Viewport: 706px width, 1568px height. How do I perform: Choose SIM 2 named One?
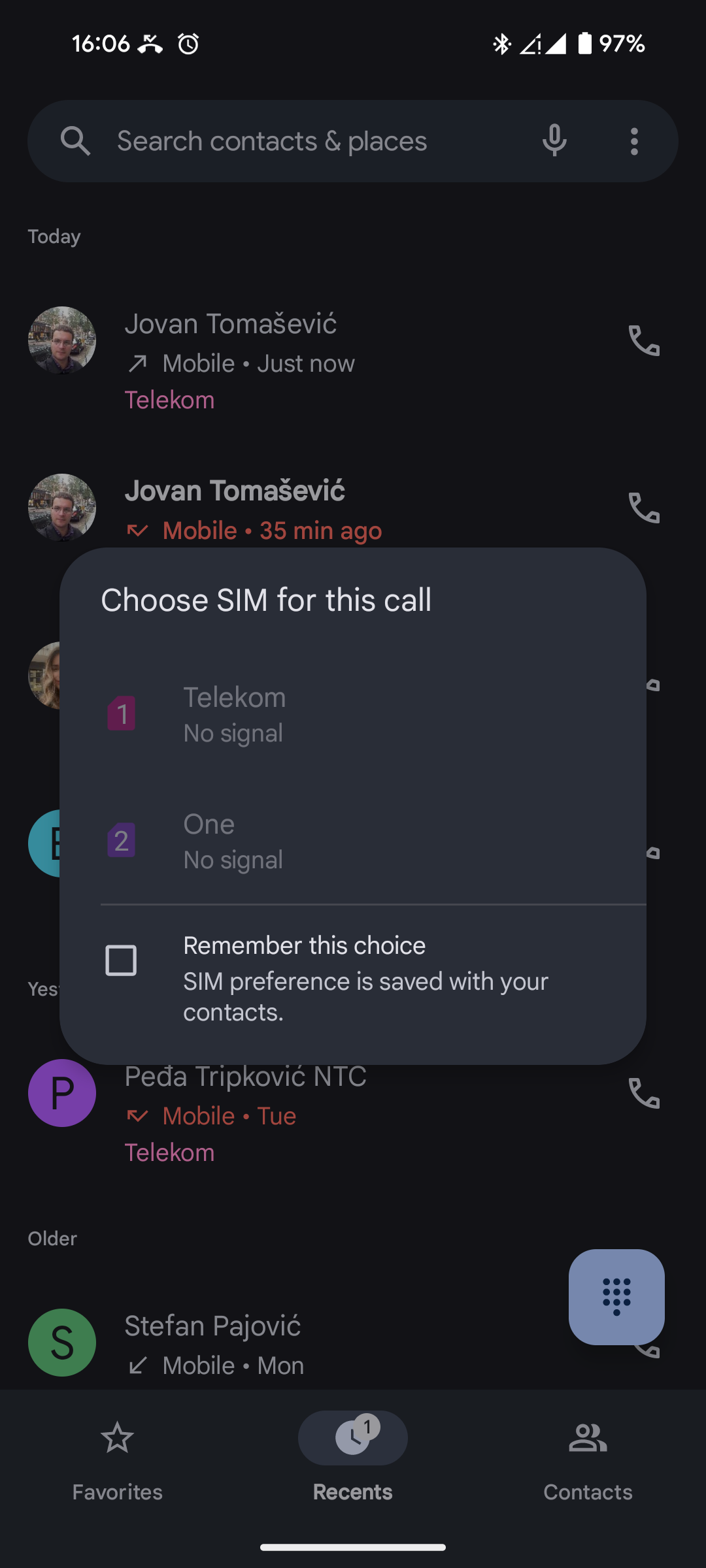tap(353, 841)
